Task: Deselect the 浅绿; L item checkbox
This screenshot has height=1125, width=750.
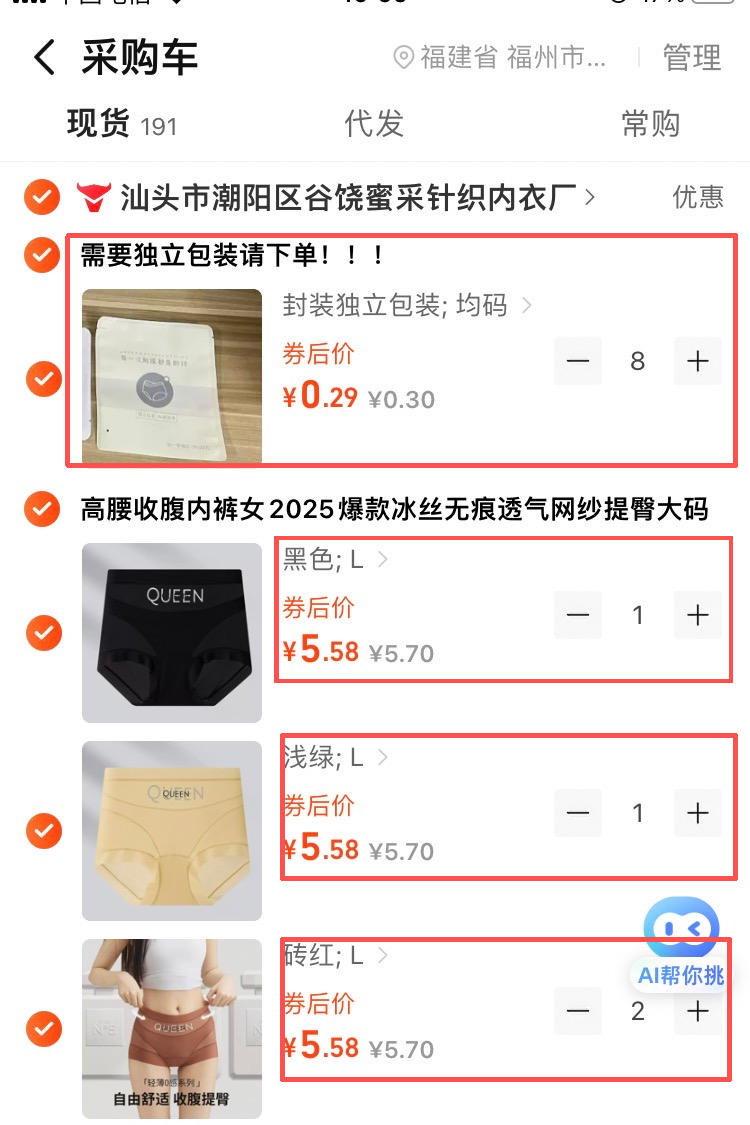Action: pyautogui.click(x=43, y=830)
